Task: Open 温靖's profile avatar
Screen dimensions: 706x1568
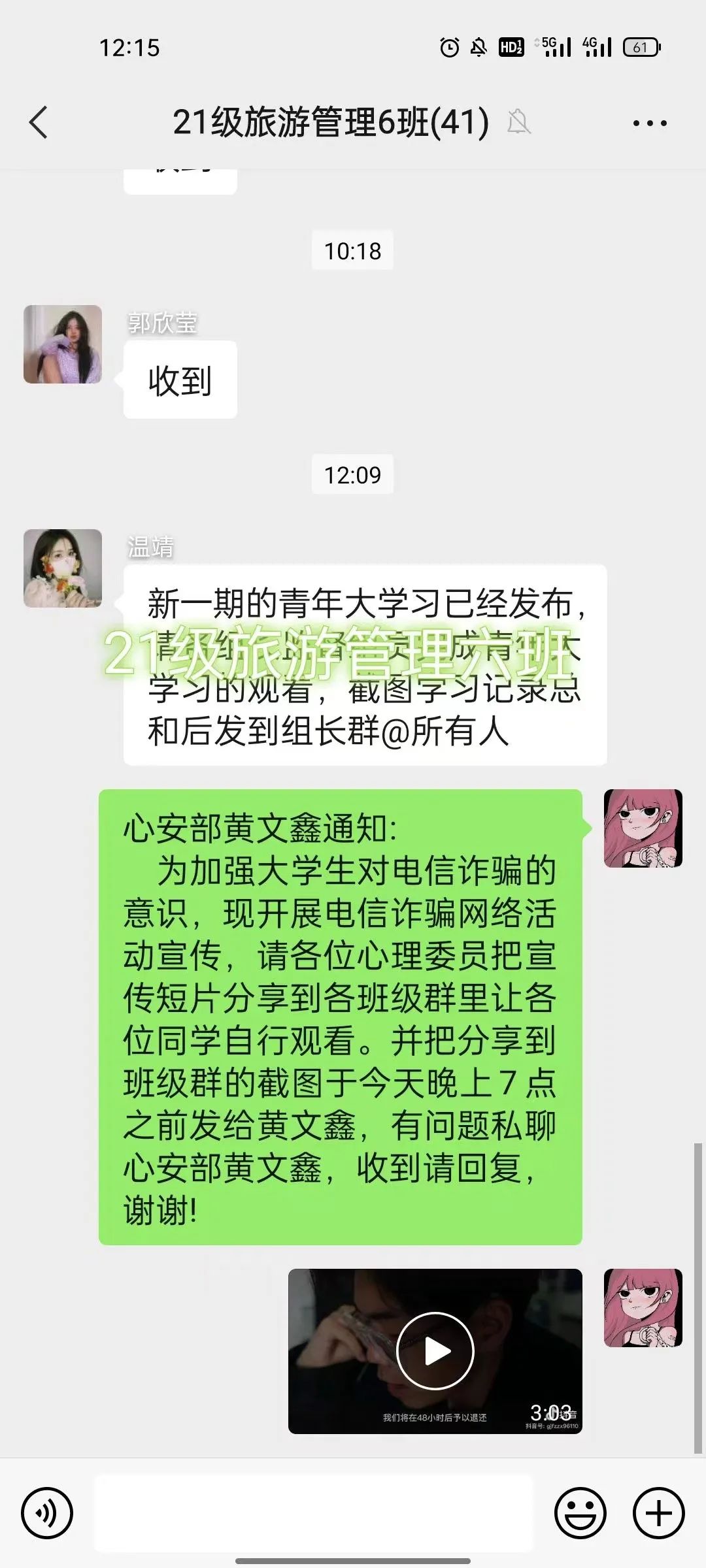Action: (63, 568)
